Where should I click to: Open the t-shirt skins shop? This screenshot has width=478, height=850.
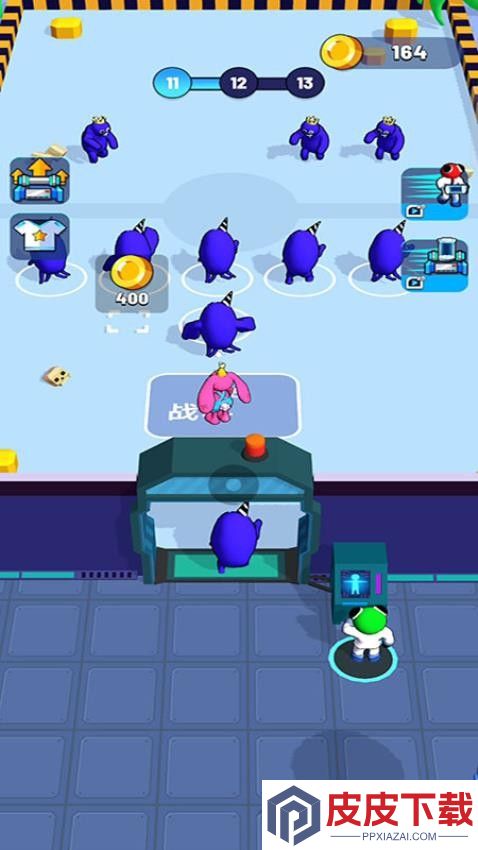click(40, 236)
